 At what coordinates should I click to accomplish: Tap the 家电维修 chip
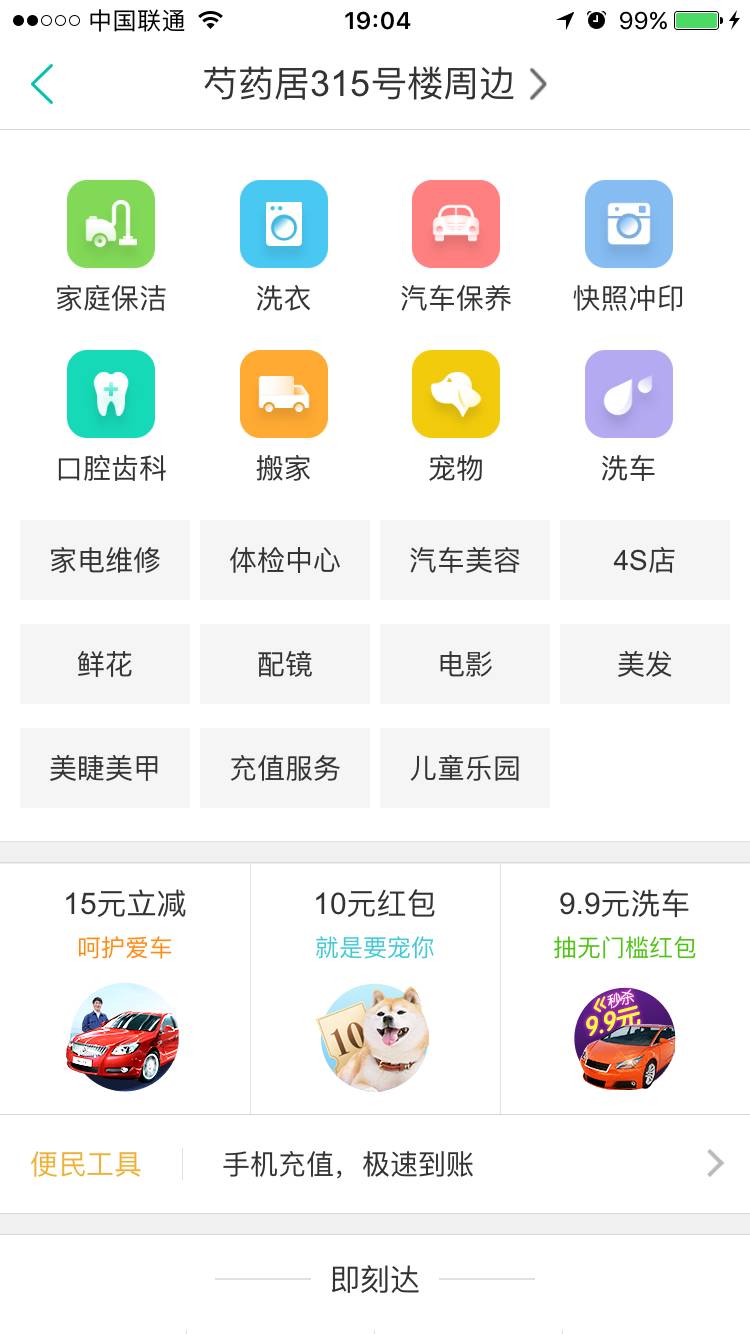(105, 560)
